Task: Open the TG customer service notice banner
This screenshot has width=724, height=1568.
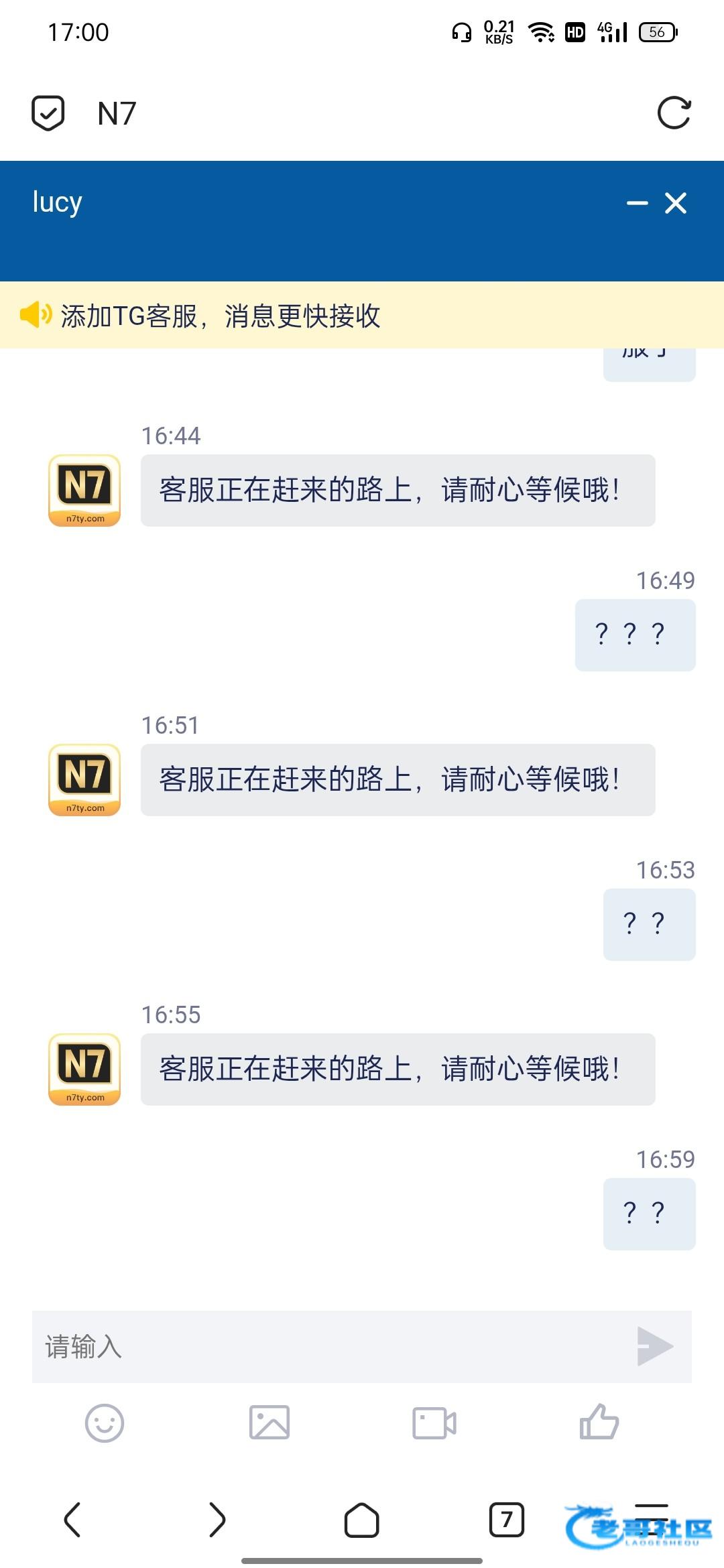Action: 362,316
